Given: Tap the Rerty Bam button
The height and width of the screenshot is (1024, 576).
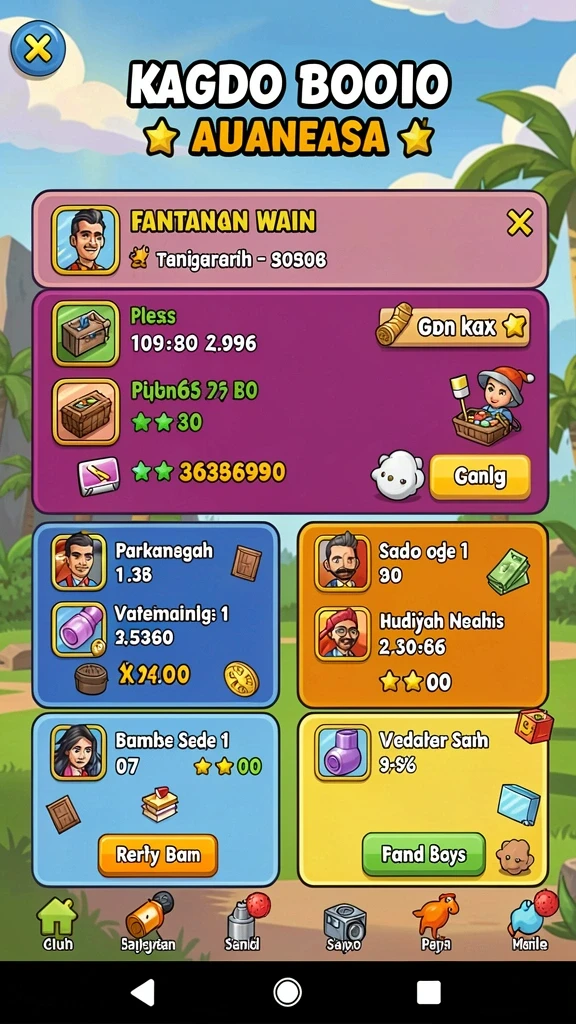Looking at the screenshot, I should point(157,854).
